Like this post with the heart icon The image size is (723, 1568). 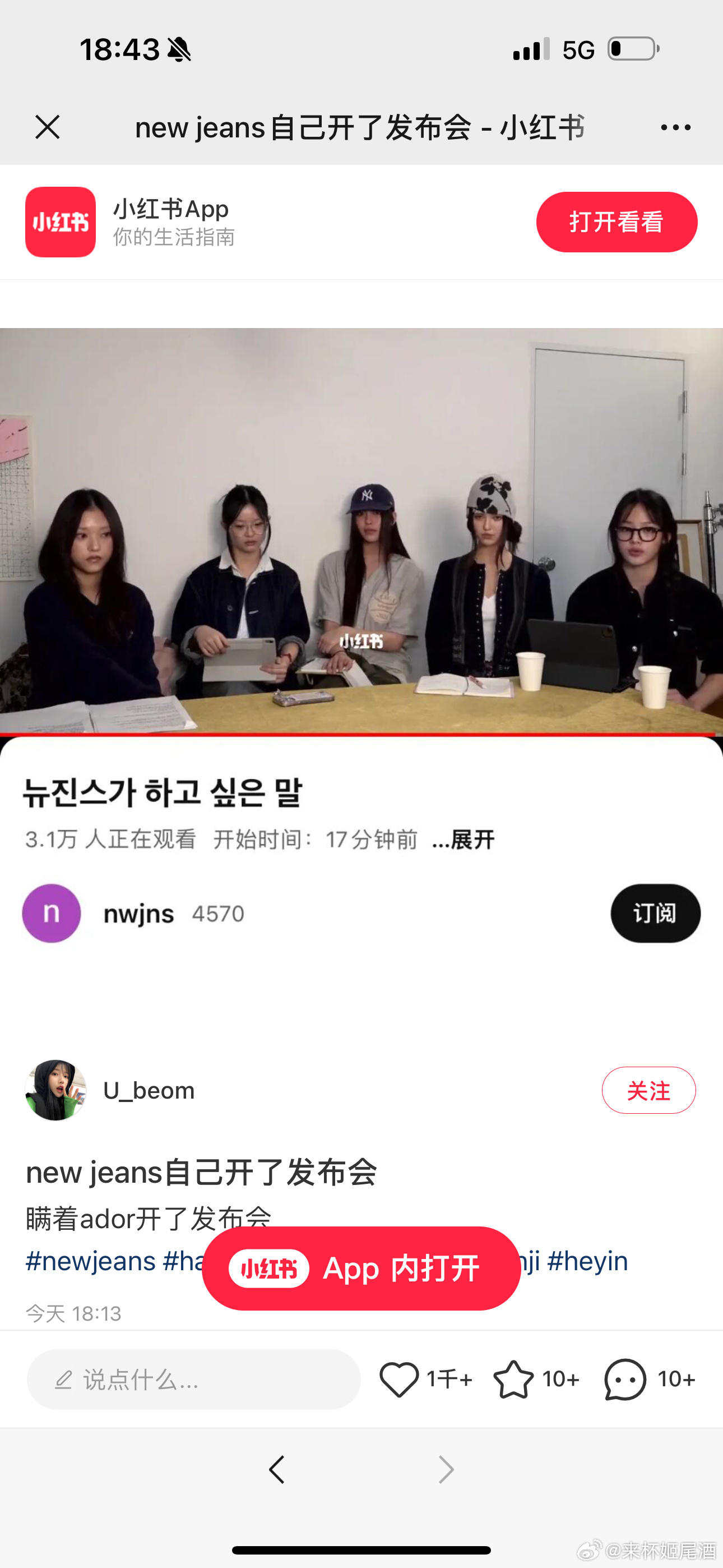coord(399,1380)
